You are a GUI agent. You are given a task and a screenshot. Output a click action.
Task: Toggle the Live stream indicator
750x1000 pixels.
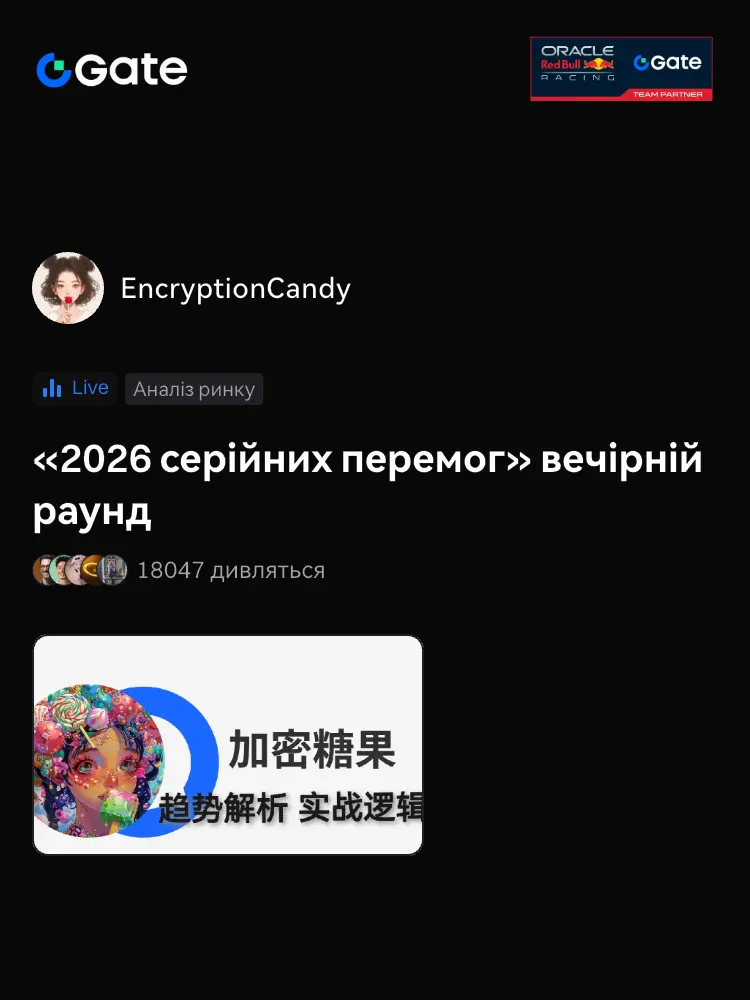point(75,388)
